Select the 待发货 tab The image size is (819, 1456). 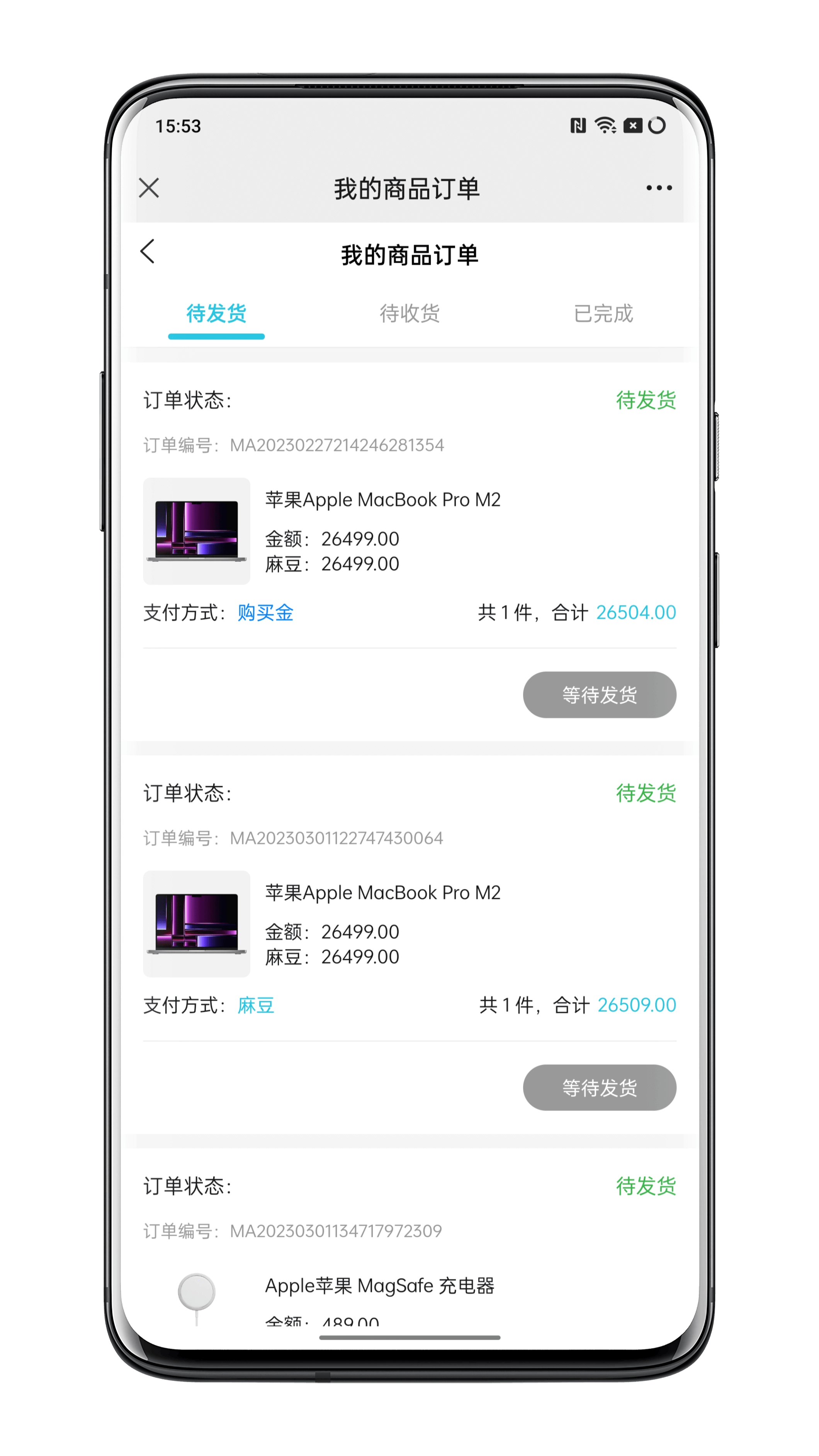tap(216, 314)
